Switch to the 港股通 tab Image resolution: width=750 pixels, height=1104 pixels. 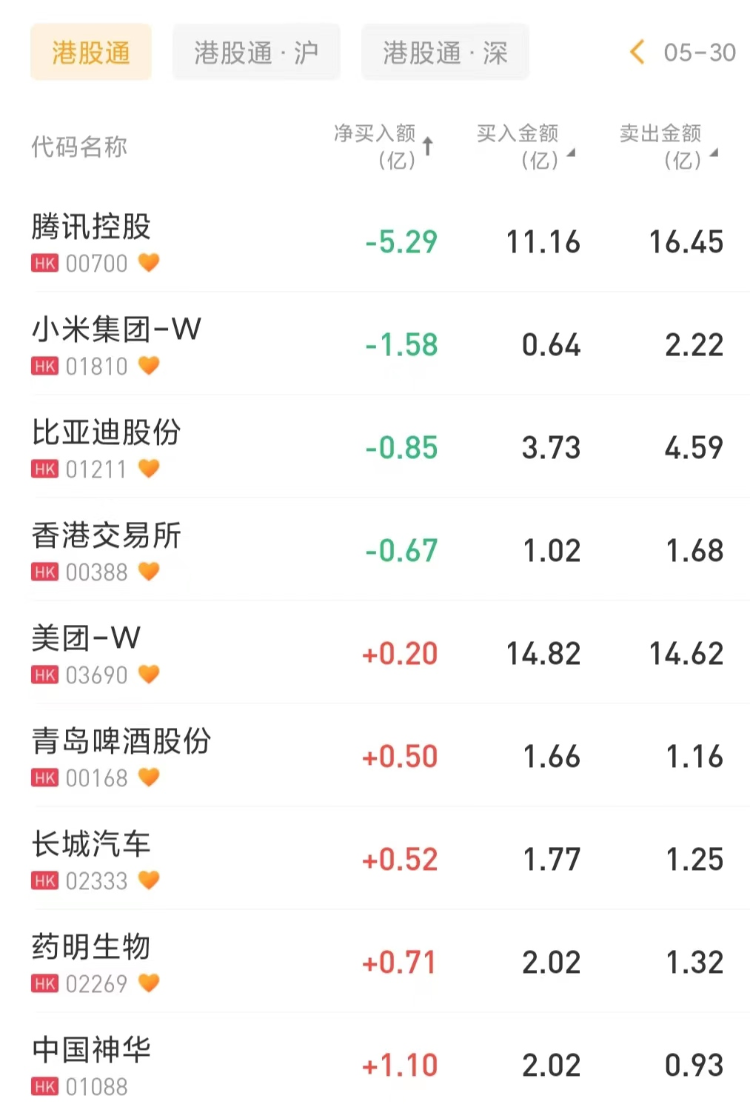(x=91, y=52)
